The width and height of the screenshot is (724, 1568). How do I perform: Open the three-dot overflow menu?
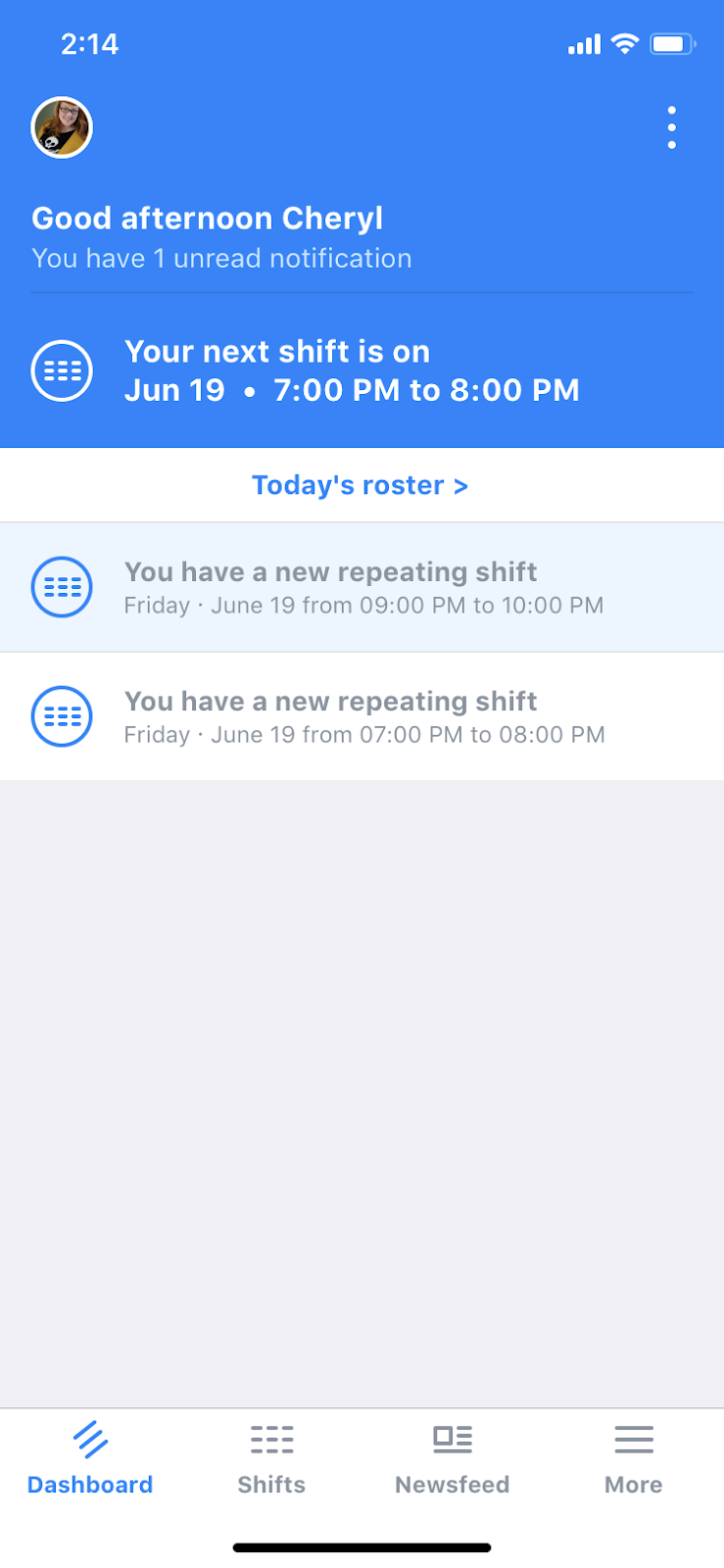[671, 128]
